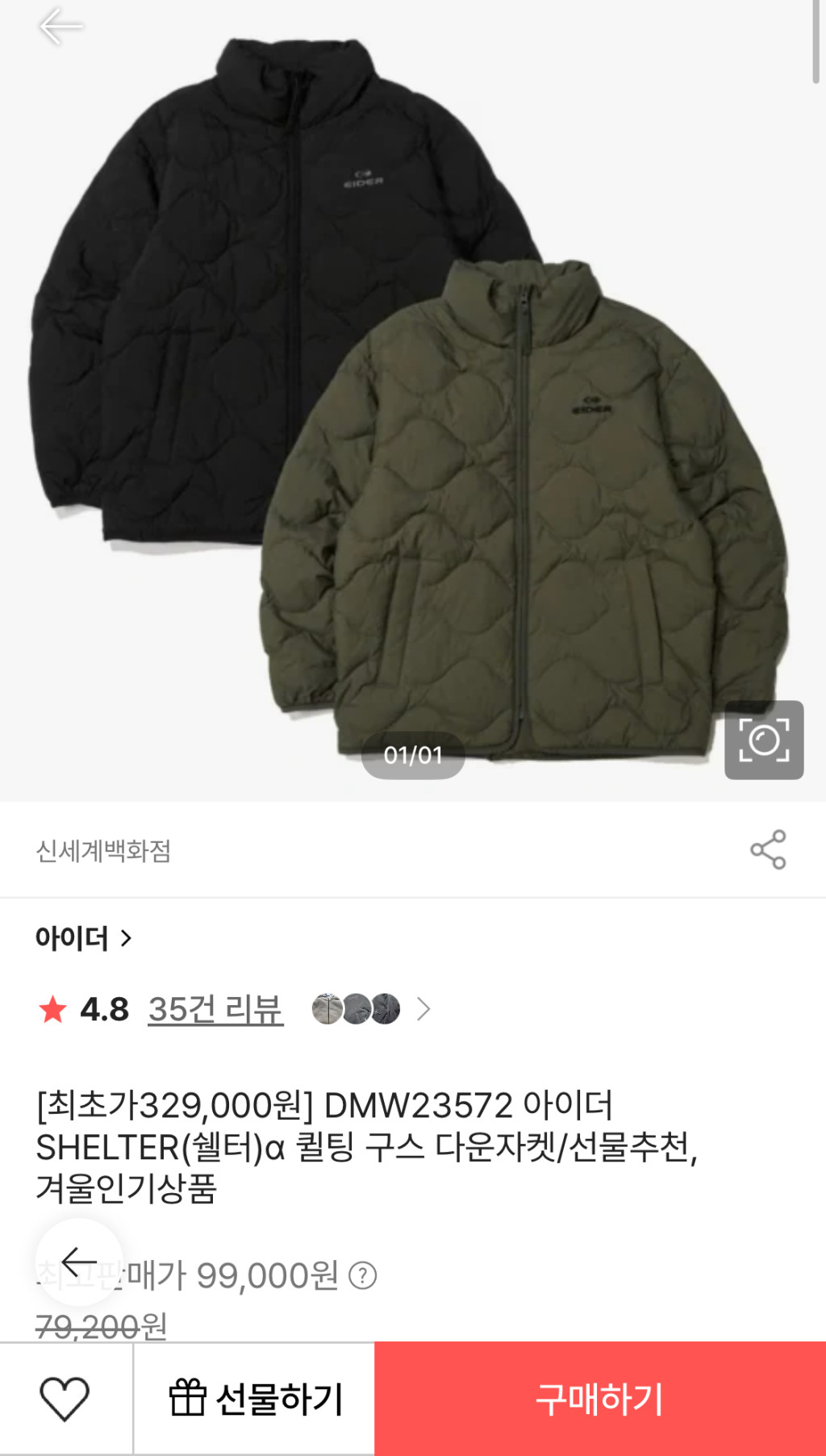Viewport: 826px width, 1456px height.
Task: Share this product
Action: pyautogui.click(x=767, y=849)
